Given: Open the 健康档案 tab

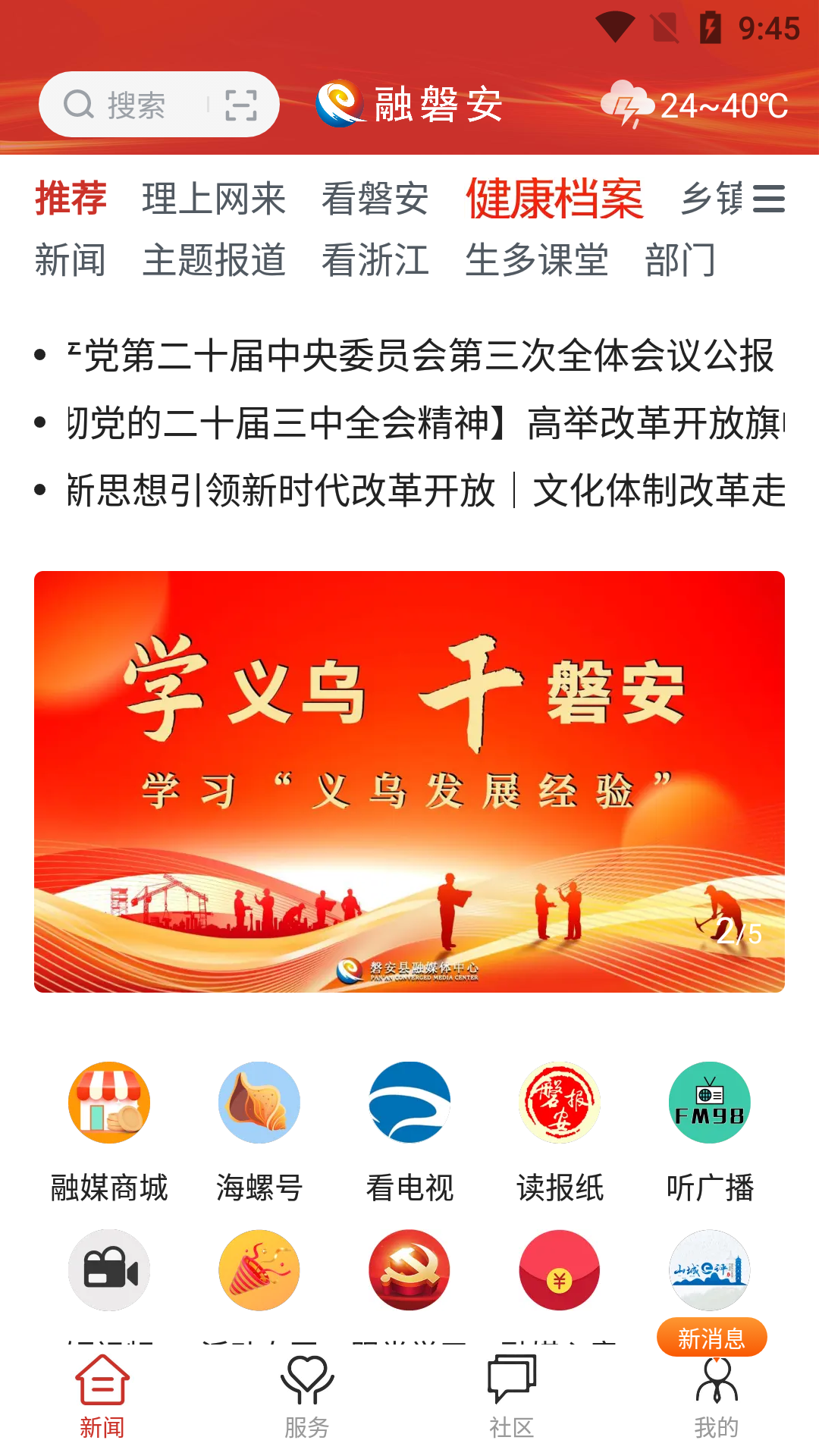Looking at the screenshot, I should coord(554,199).
